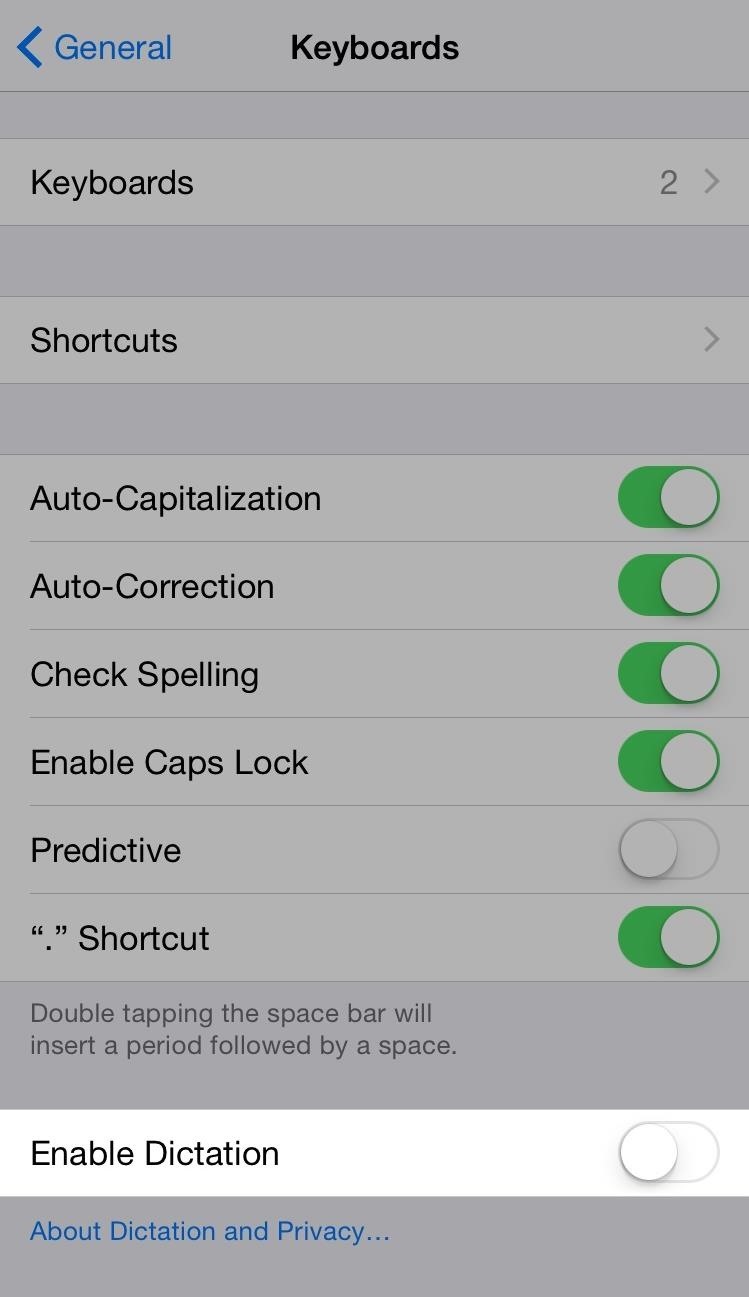Open About Dictation and Privacy
Image resolution: width=749 pixels, height=1297 pixels.
click(210, 1231)
